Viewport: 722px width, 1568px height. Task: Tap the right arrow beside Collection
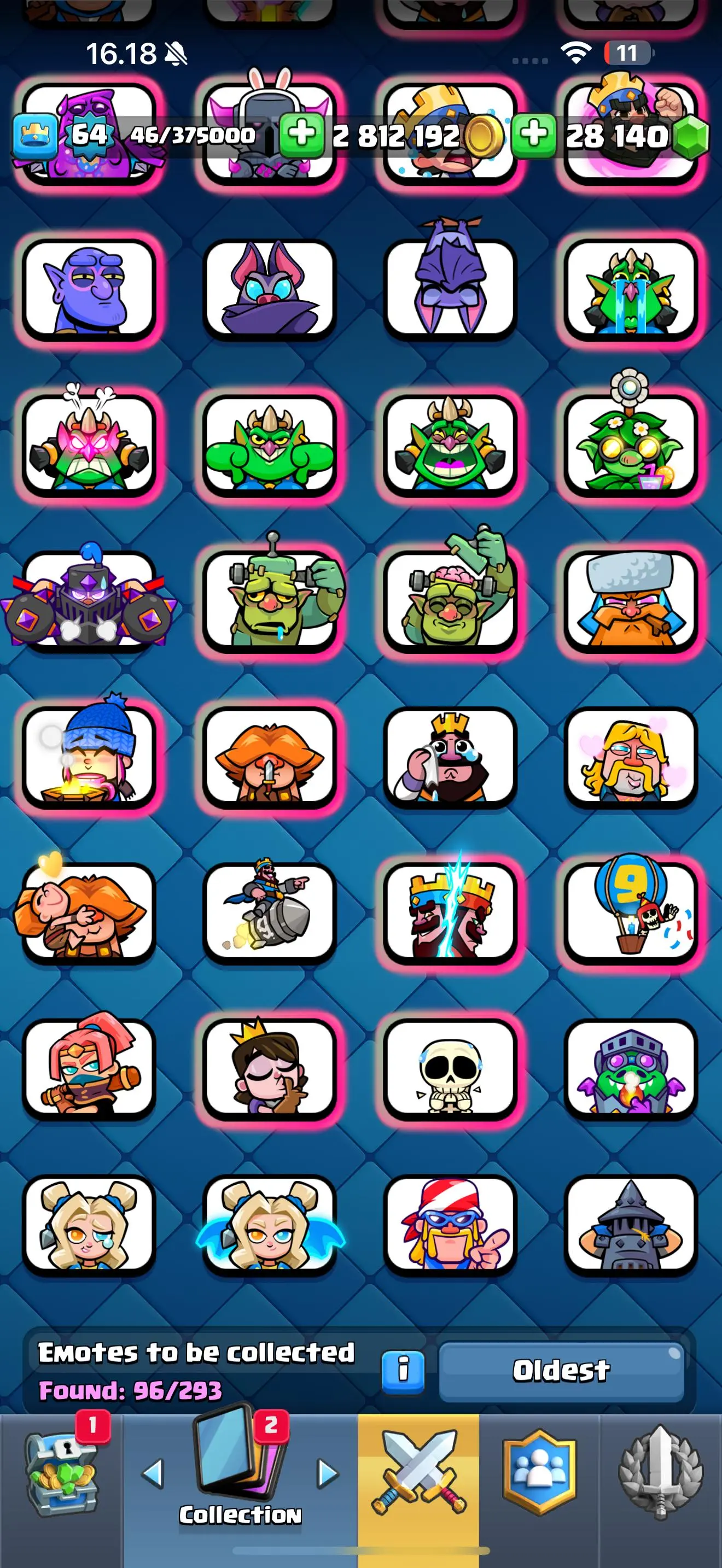click(328, 1473)
